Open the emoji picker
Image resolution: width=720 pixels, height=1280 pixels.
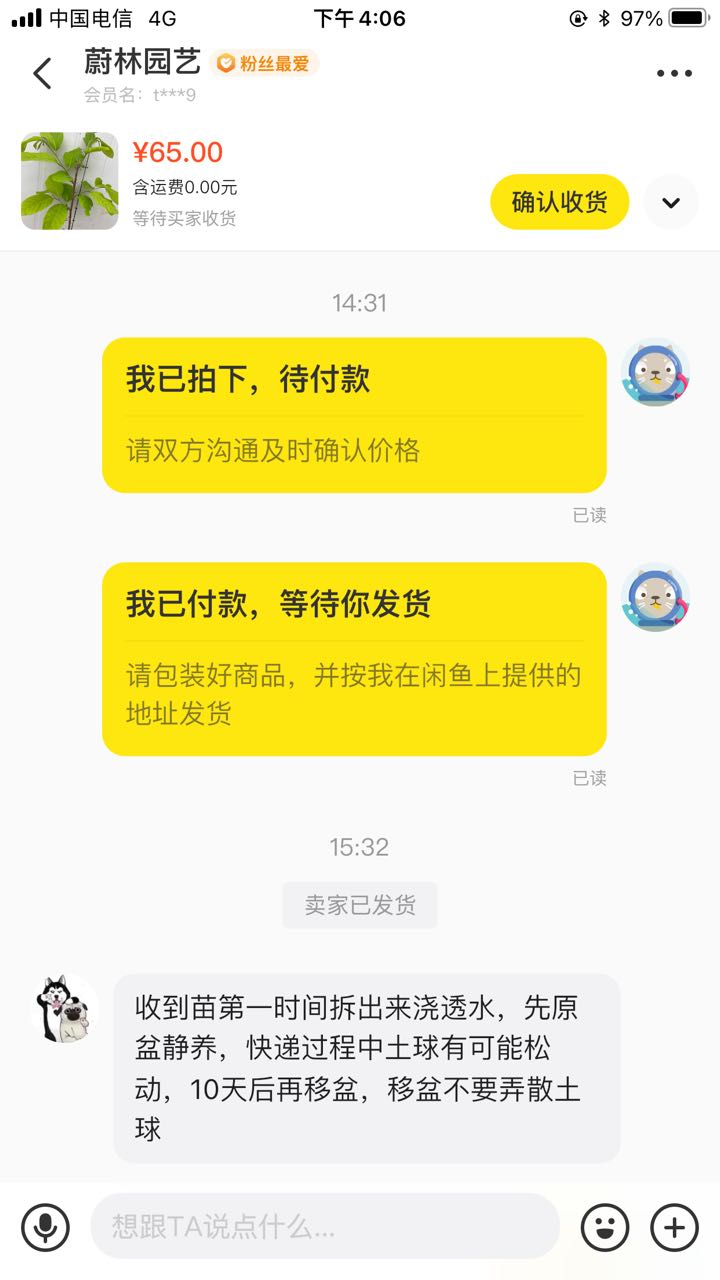pos(605,1227)
